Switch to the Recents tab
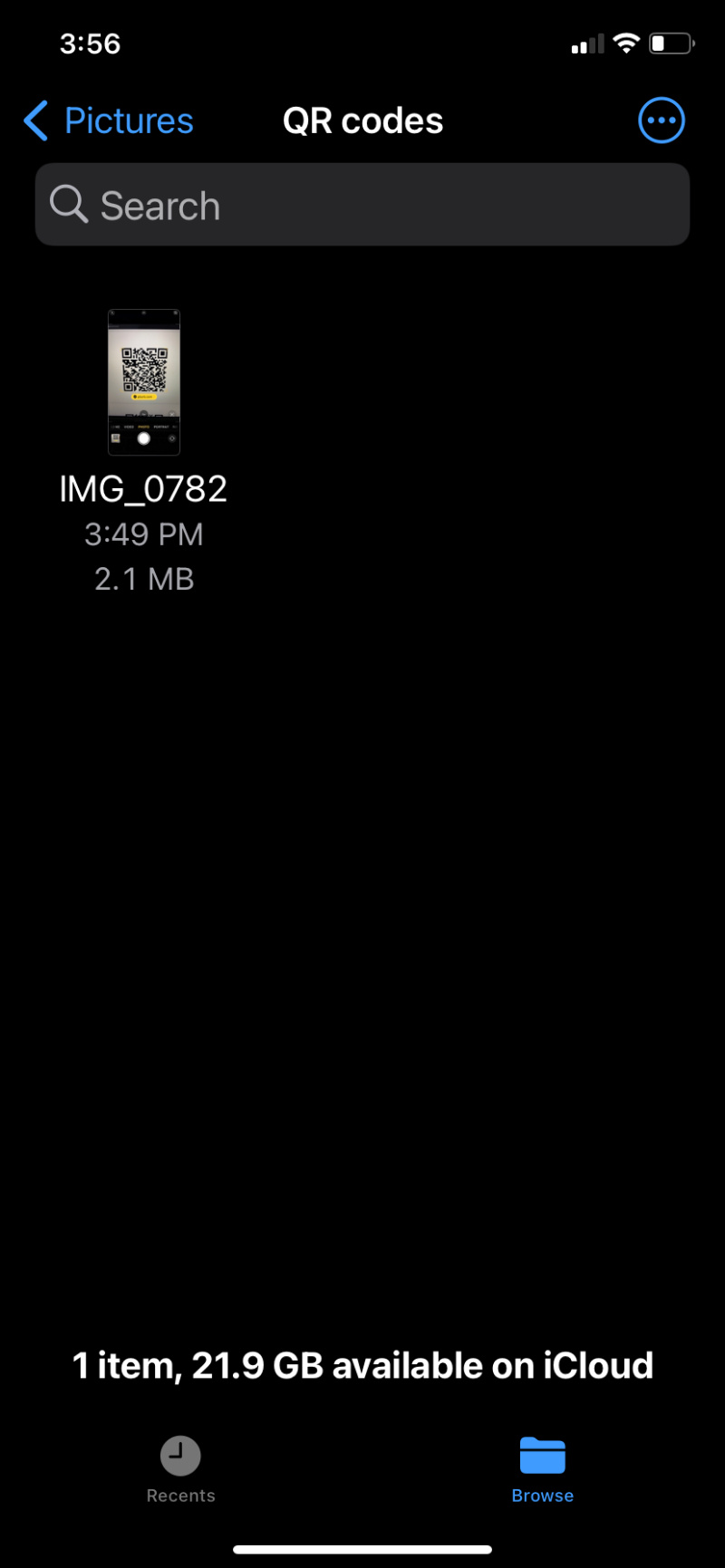Screen dimensions: 725x1568 tap(180, 1469)
